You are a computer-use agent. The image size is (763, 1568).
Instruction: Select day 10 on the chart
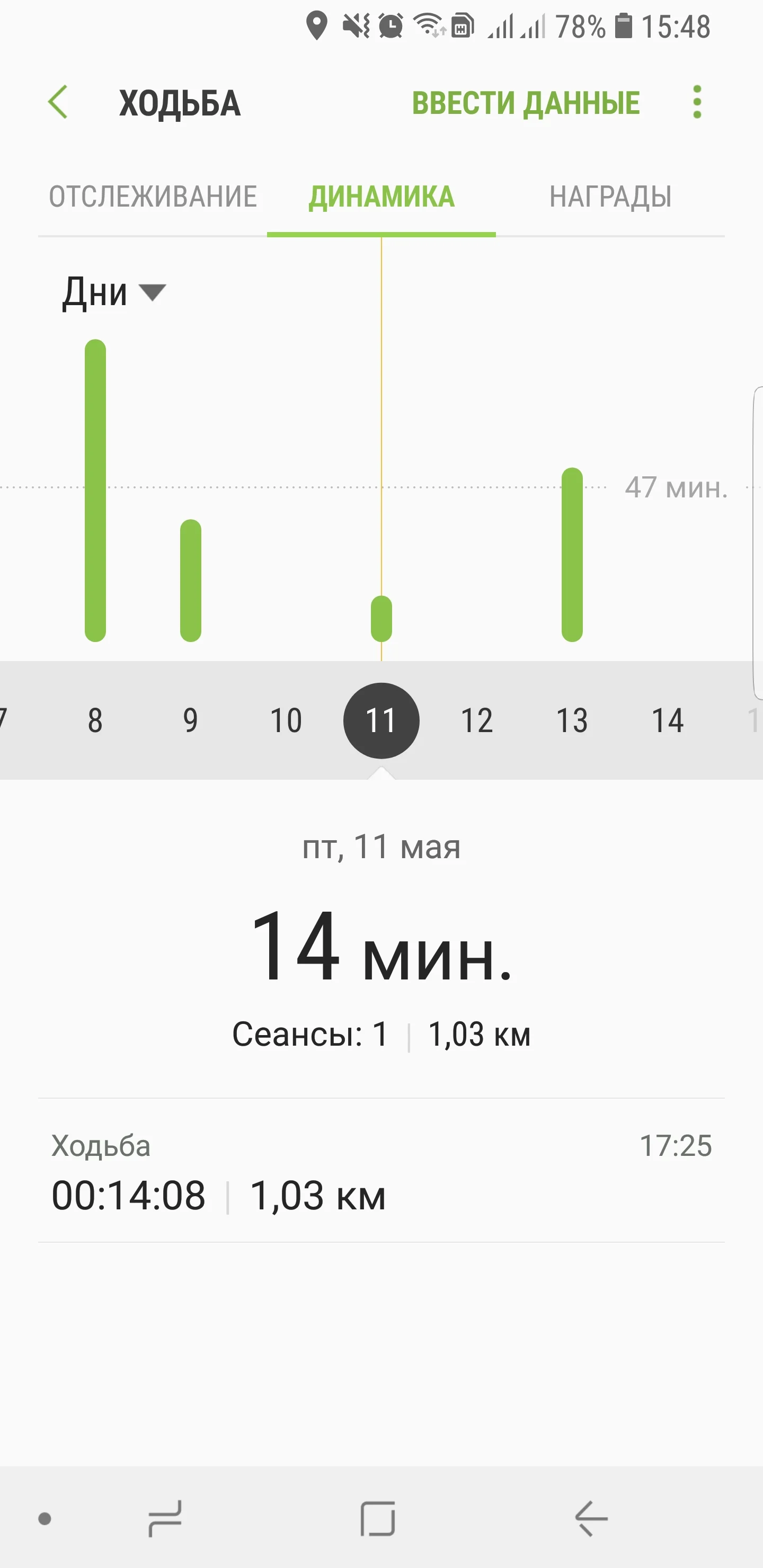click(x=286, y=720)
